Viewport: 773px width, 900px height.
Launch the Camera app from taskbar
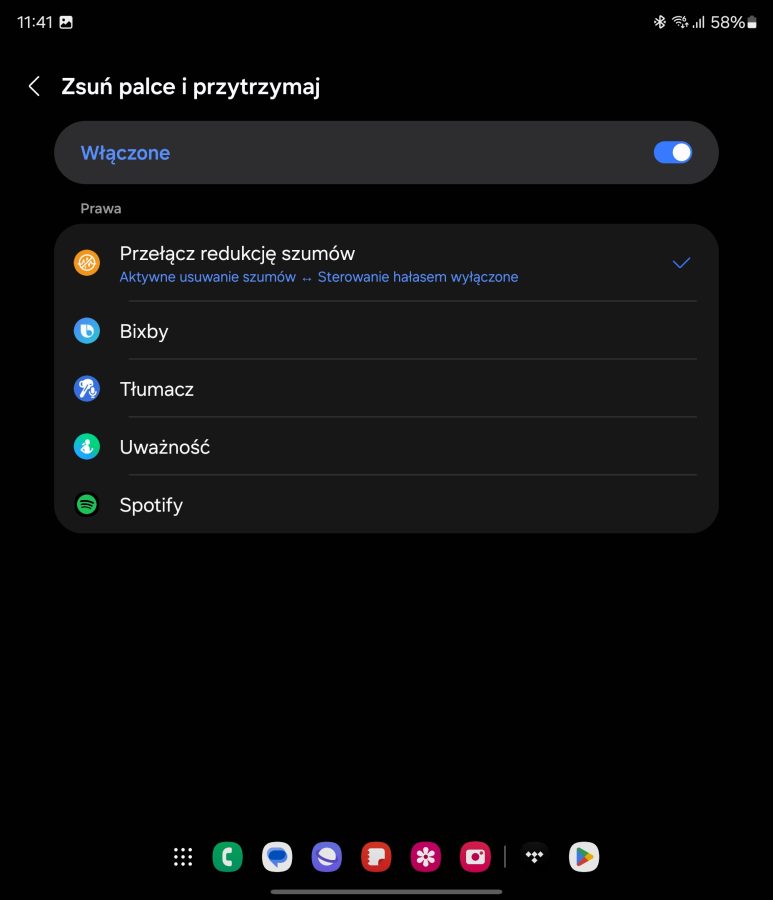point(475,857)
